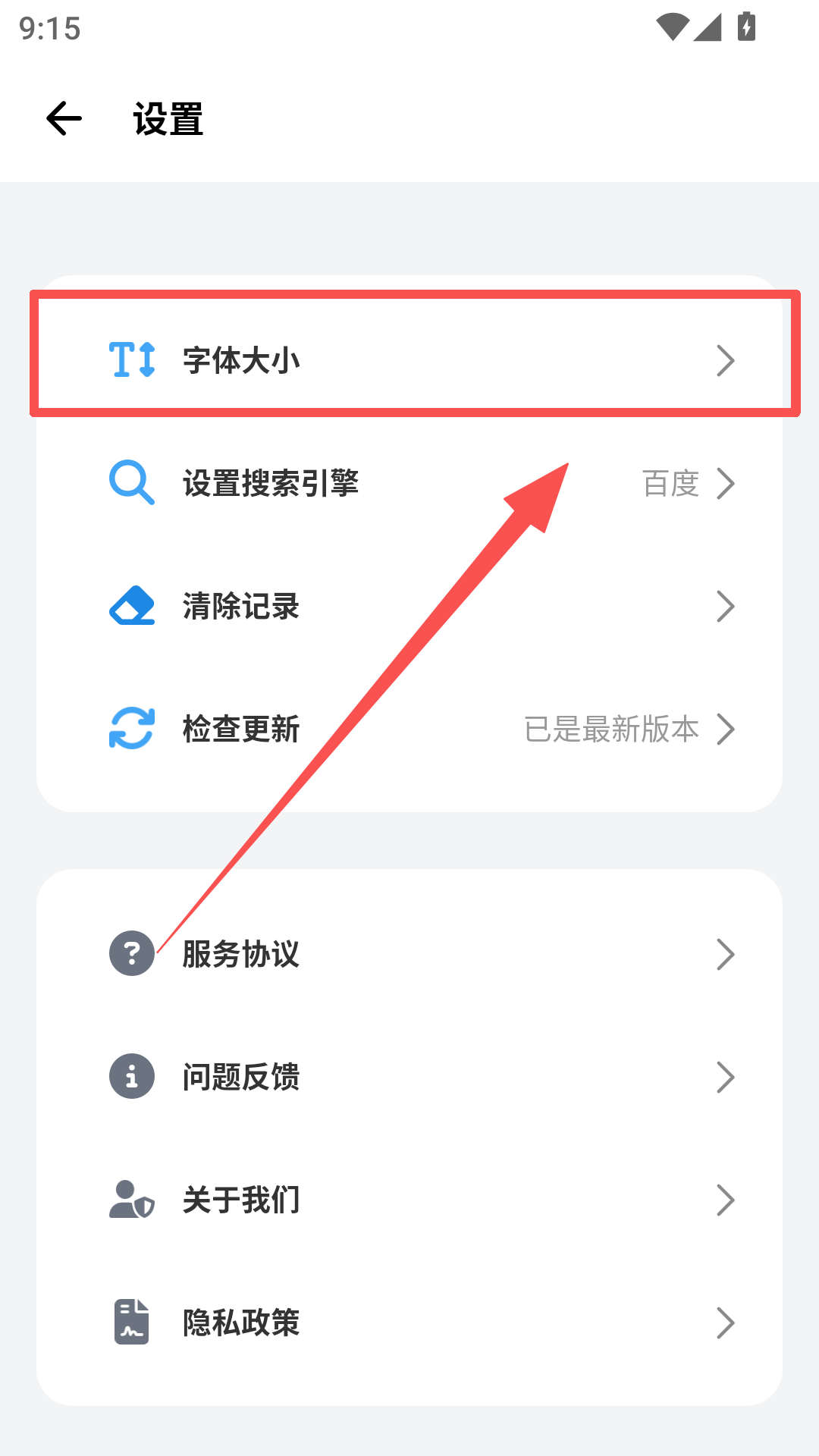Click the magnifier icon beside 设置搜索引擎
This screenshot has height=1456, width=819.
(132, 483)
